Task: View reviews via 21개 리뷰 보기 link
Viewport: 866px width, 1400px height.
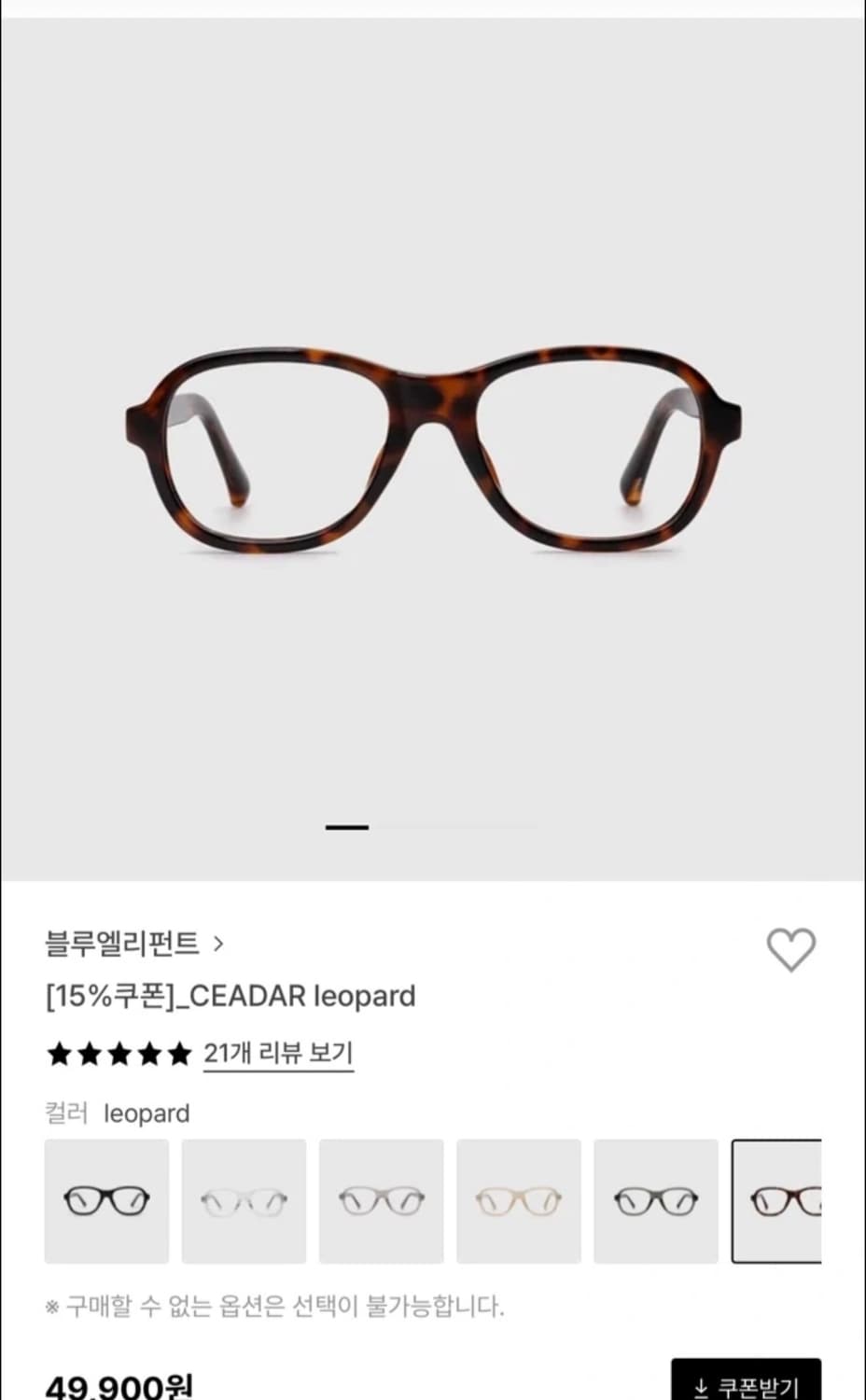Action: click(x=277, y=1053)
